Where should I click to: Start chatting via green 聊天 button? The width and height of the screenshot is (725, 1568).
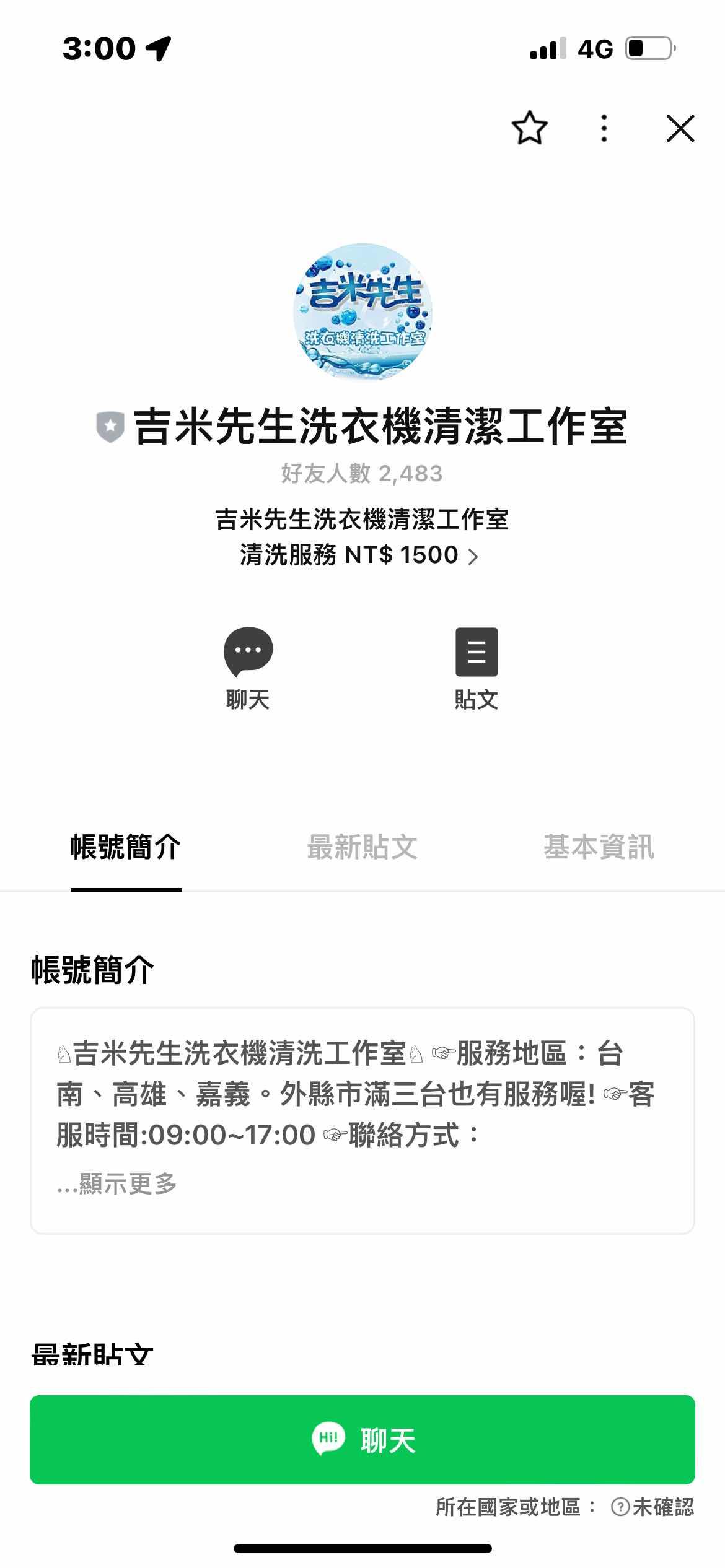(x=362, y=1439)
